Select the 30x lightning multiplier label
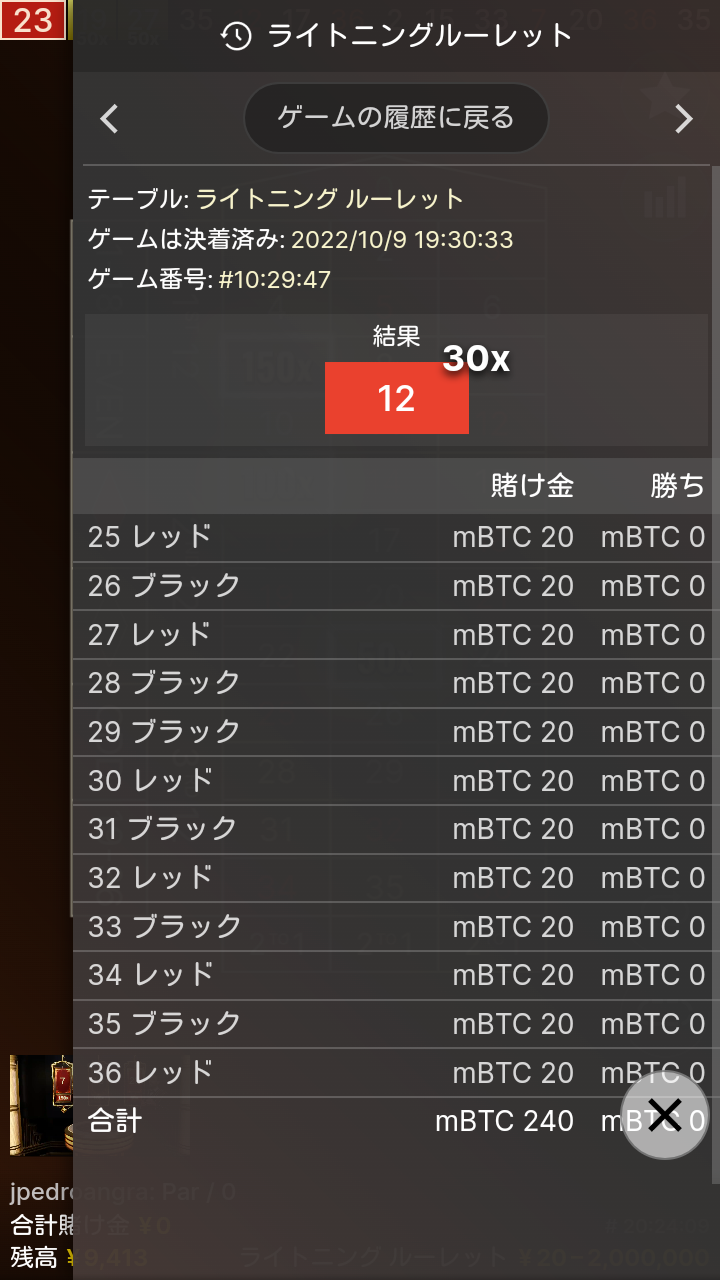 coord(477,357)
